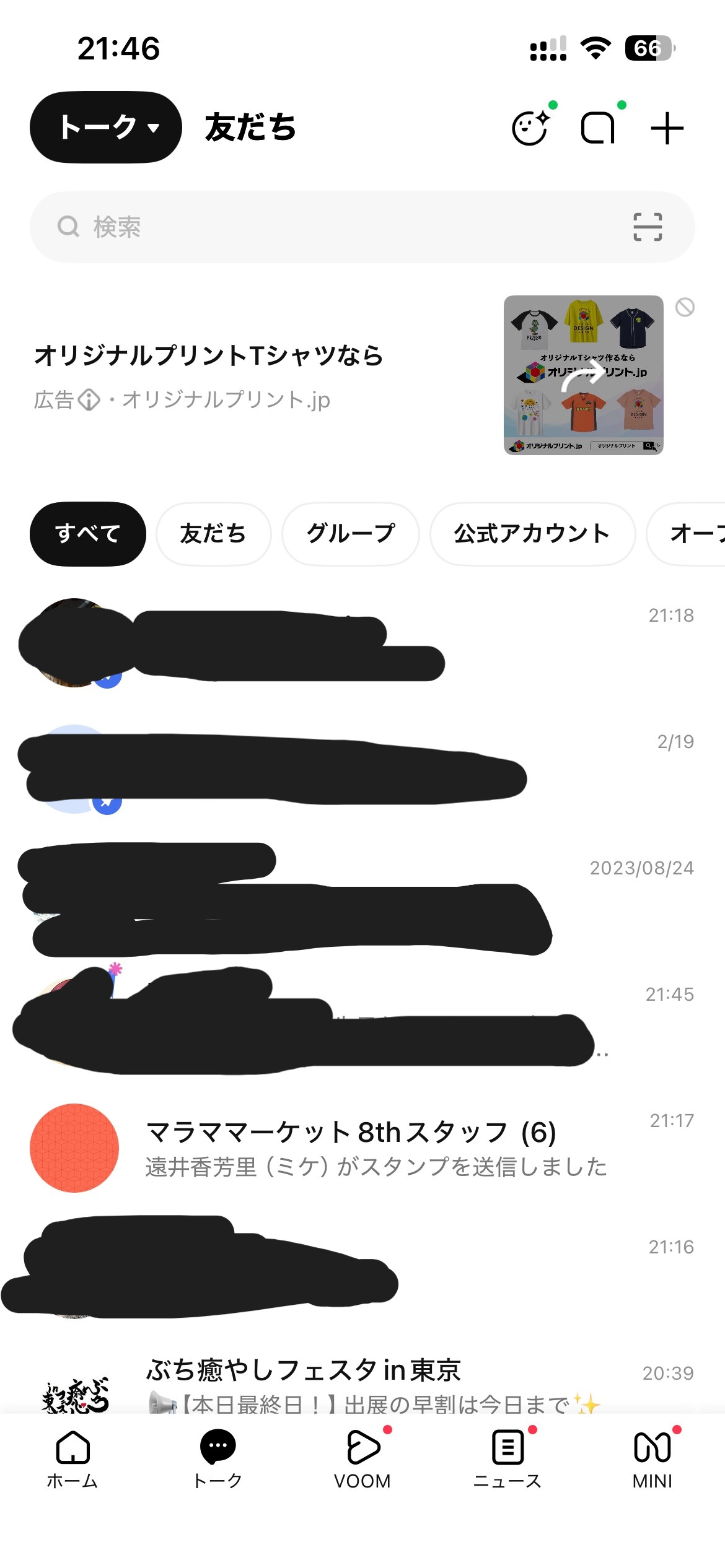
Task: Open the マラママーケット 8thスタッフ group chat
Action: coord(362,1148)
